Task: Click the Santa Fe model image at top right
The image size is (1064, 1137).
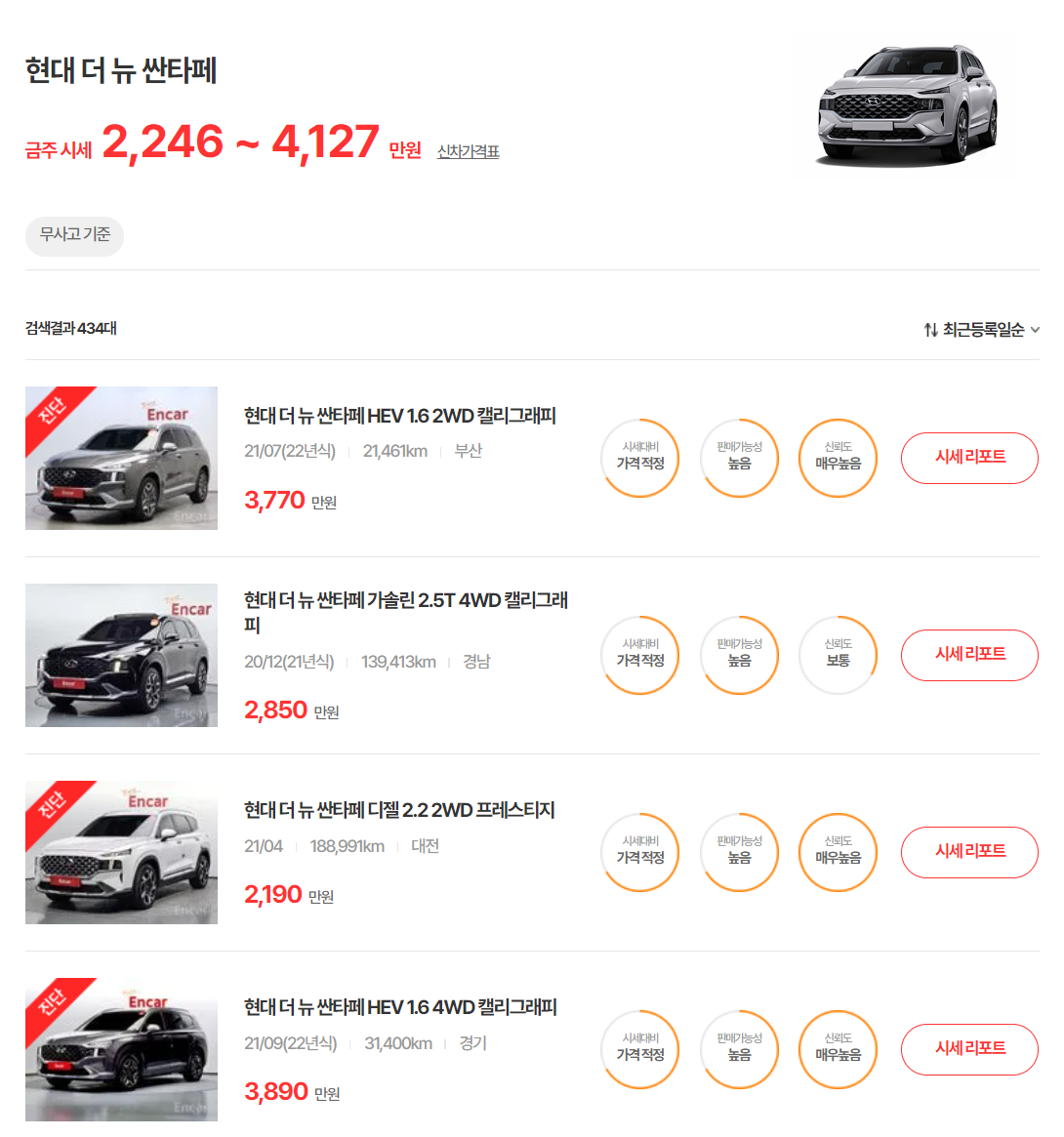Action: coord(903,102)
